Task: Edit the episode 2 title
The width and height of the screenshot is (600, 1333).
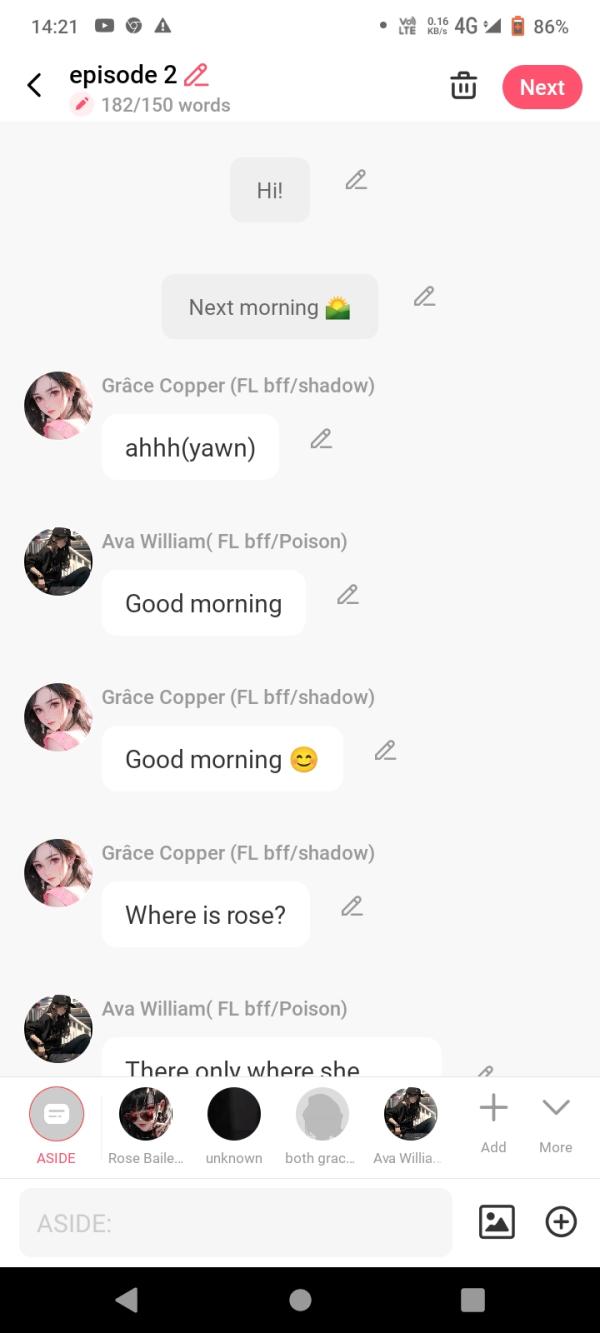Action: [196, 75]
